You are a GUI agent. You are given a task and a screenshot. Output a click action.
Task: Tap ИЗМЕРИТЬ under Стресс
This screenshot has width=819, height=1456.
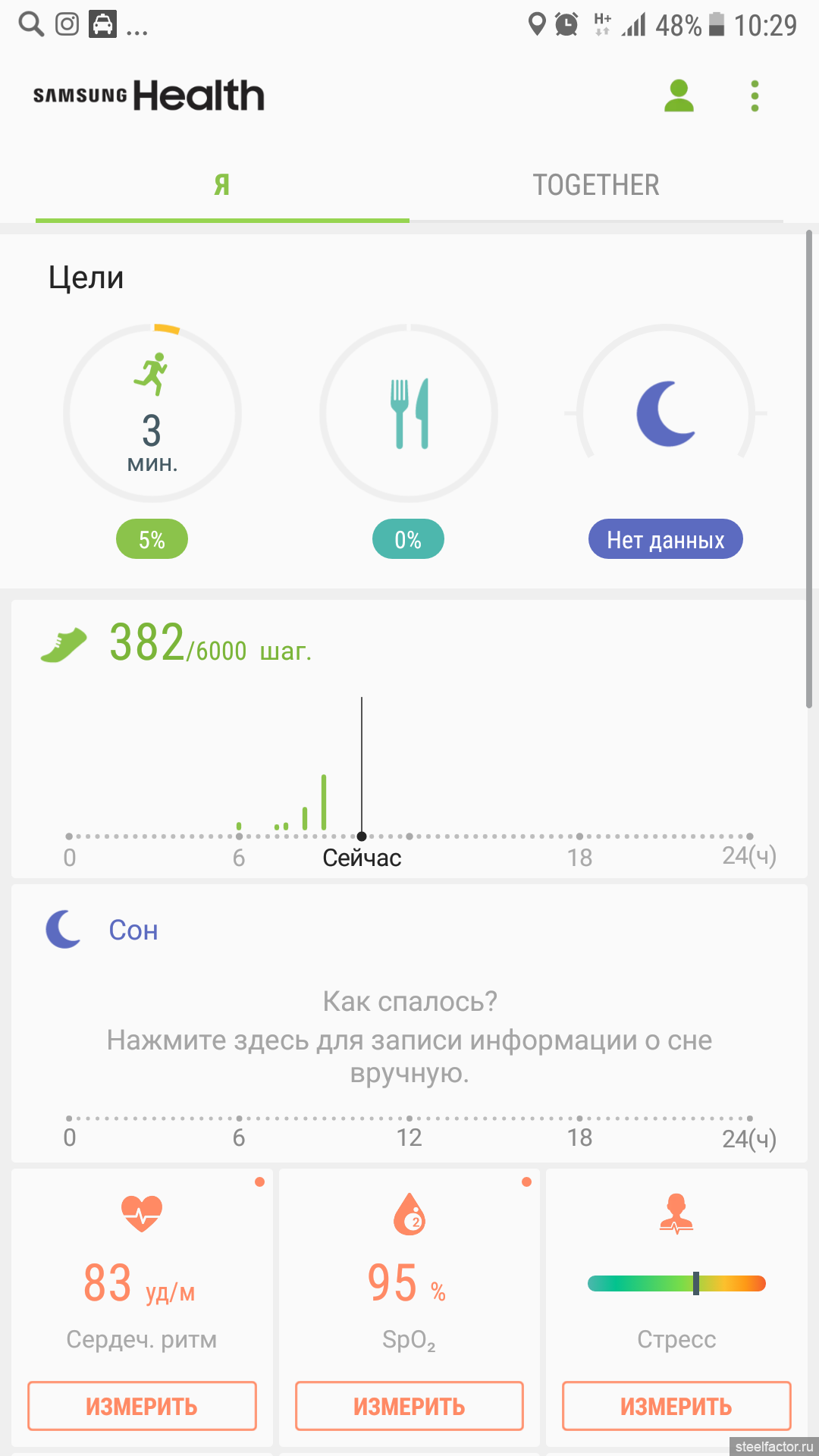[676, 1406]
